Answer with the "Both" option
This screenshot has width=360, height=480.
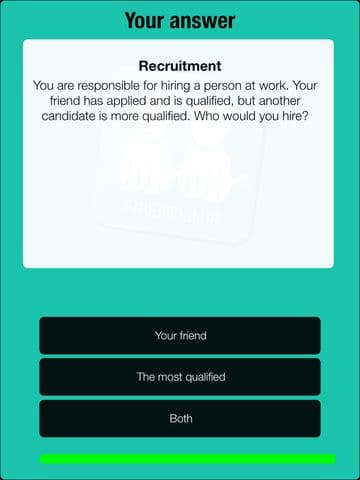[x=180, y=419]
